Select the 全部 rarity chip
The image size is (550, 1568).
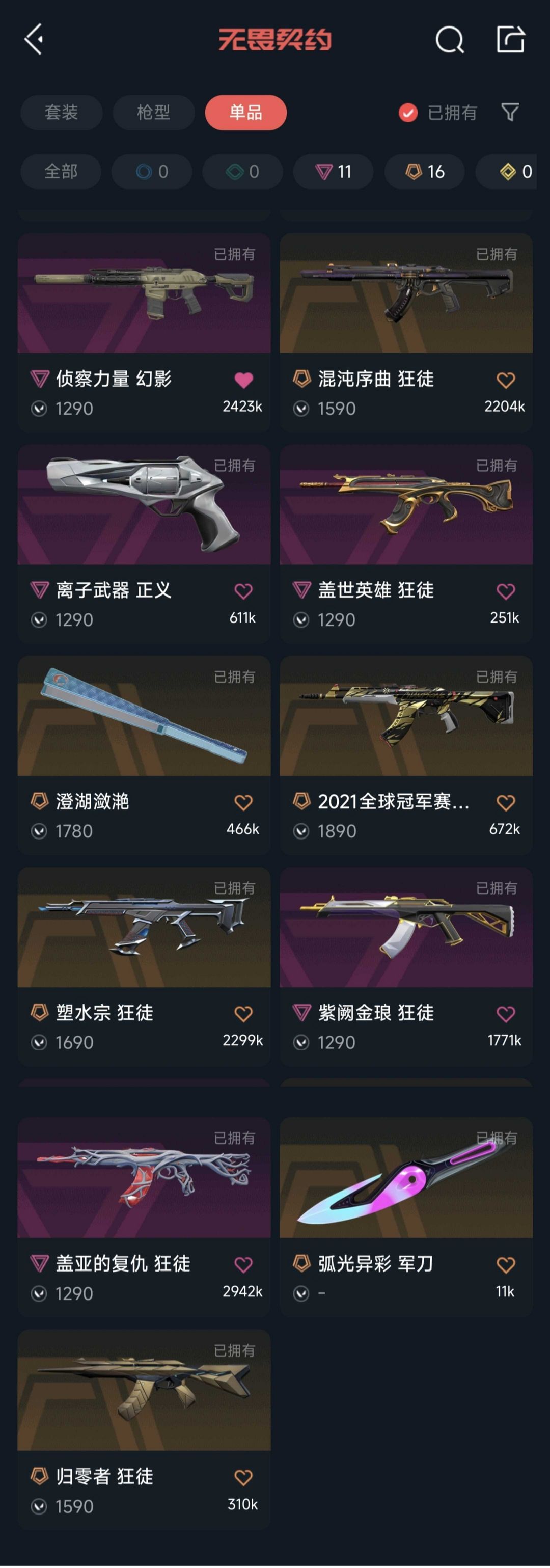[x=61, y=172]
